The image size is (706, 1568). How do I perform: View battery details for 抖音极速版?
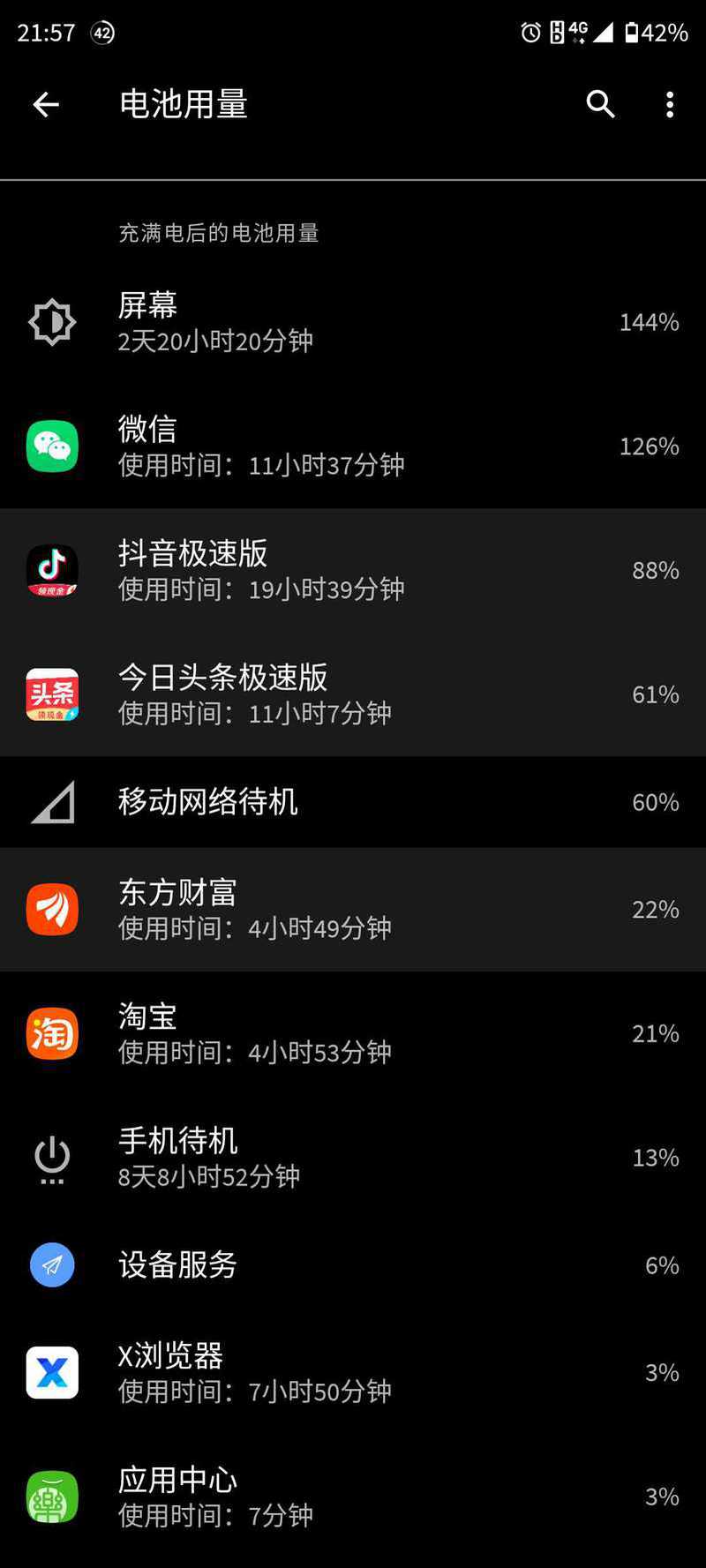[353, 570]
